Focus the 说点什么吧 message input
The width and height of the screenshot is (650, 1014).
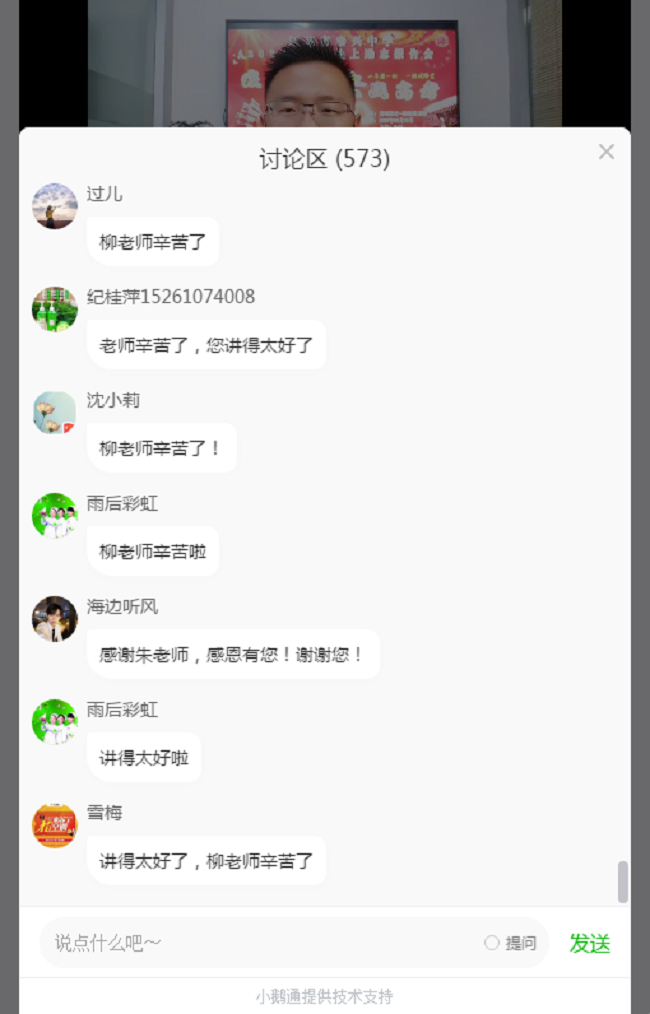click(x=260, y=943)
